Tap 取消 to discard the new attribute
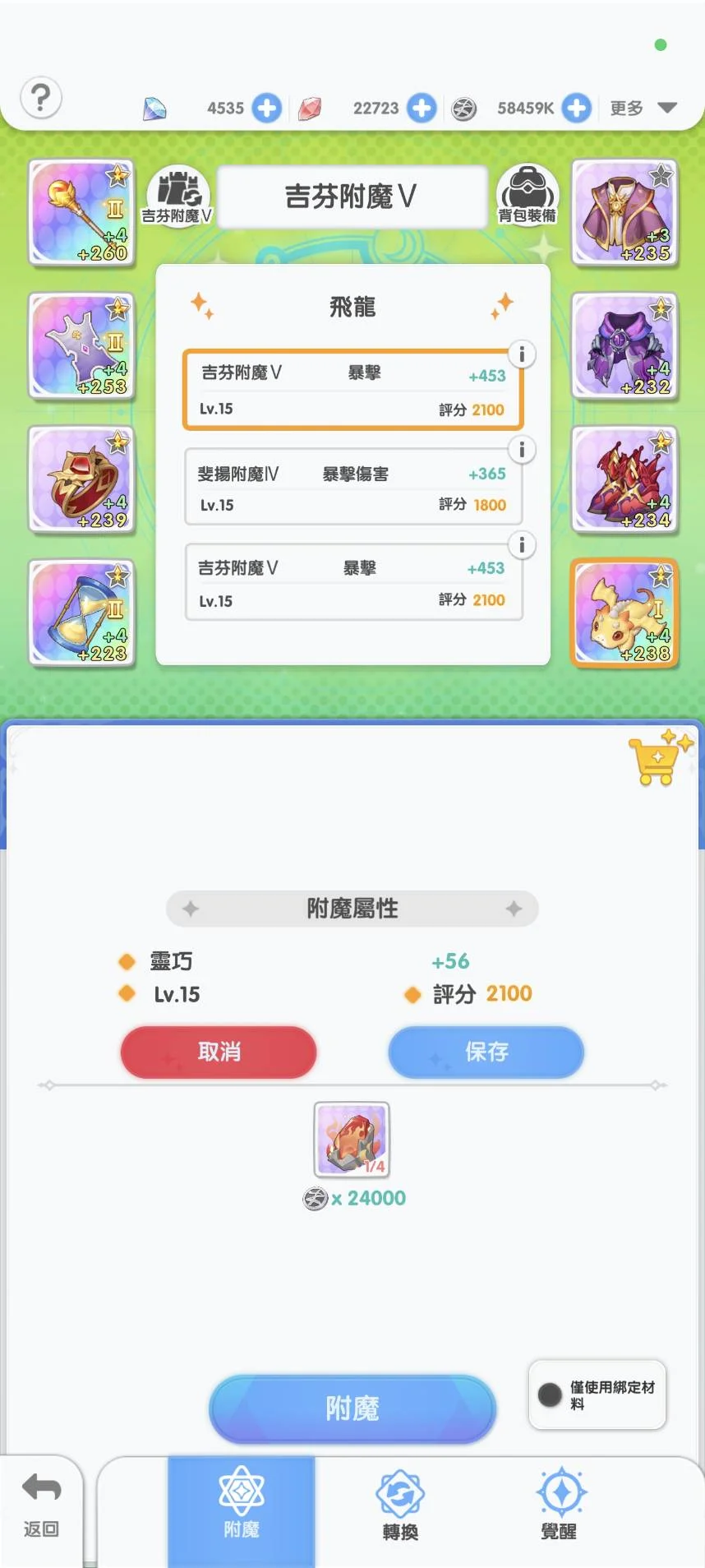 pyautogui.click(x=219, y=1052)
